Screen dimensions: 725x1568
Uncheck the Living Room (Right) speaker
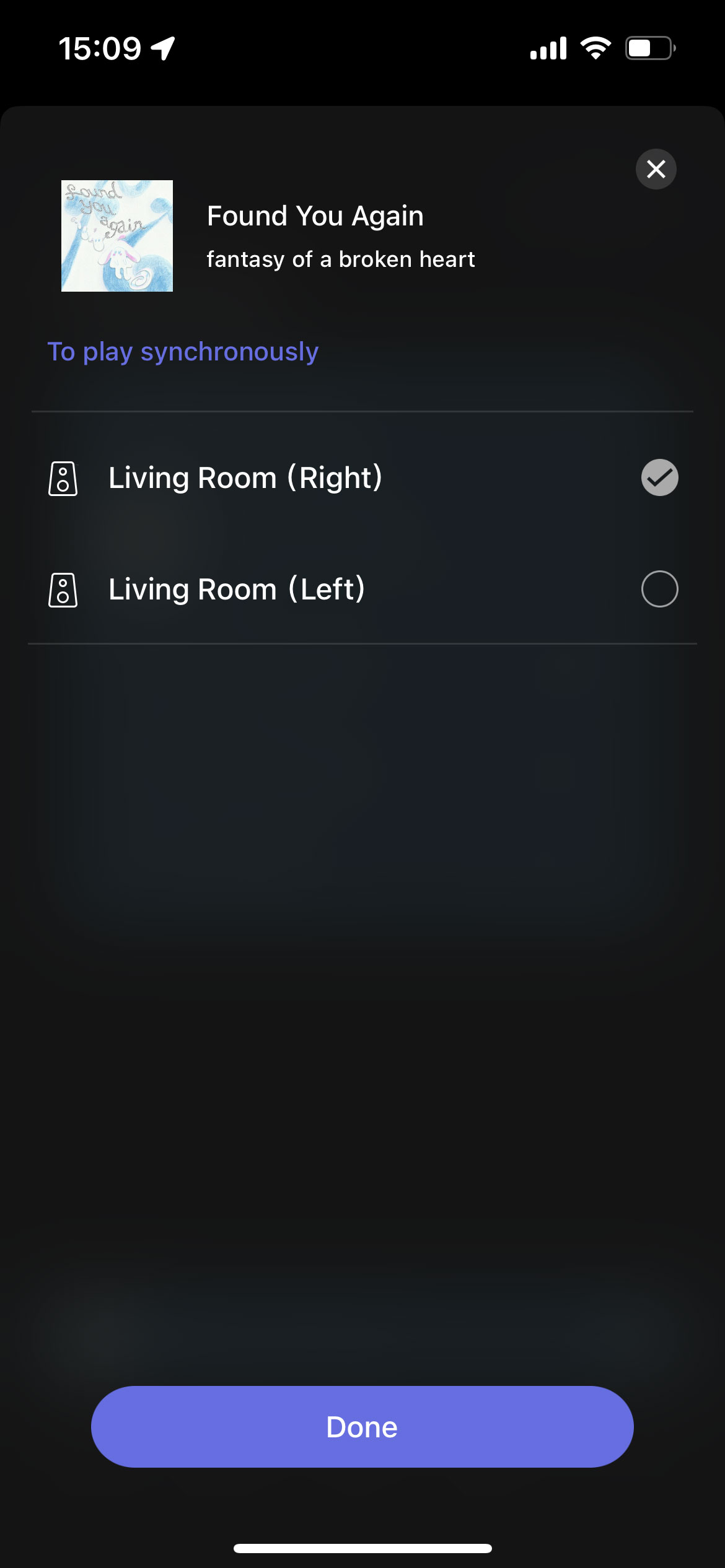click(x=659, y=477)
